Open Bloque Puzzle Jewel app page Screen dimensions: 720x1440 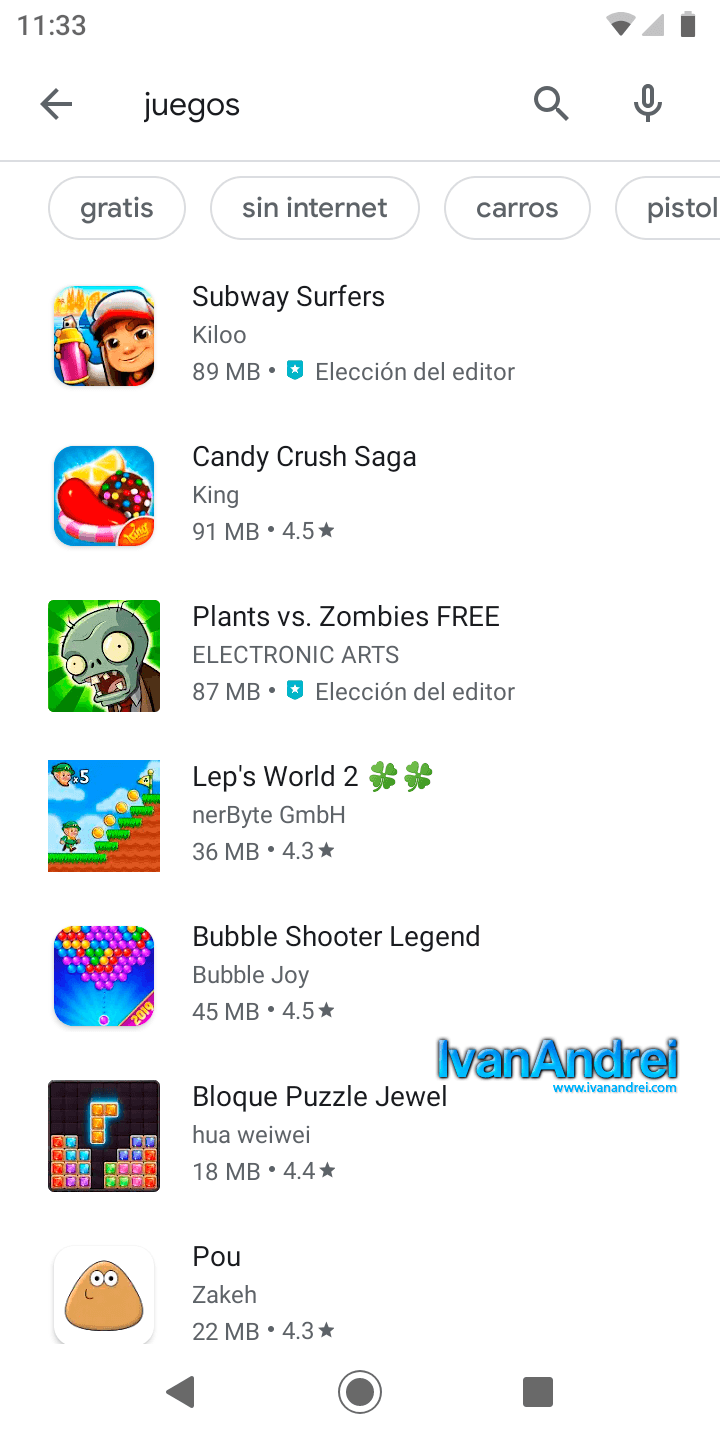pos(360,1135)
